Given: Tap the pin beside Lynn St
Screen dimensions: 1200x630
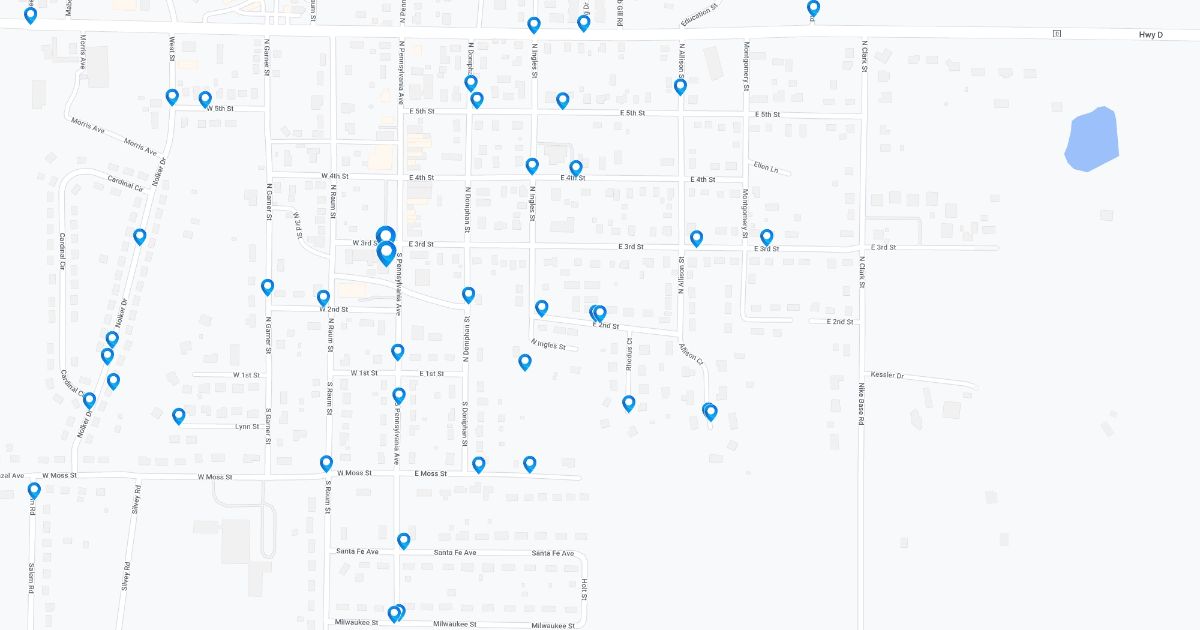Looking at the screenshot, I should coord(179,416).
